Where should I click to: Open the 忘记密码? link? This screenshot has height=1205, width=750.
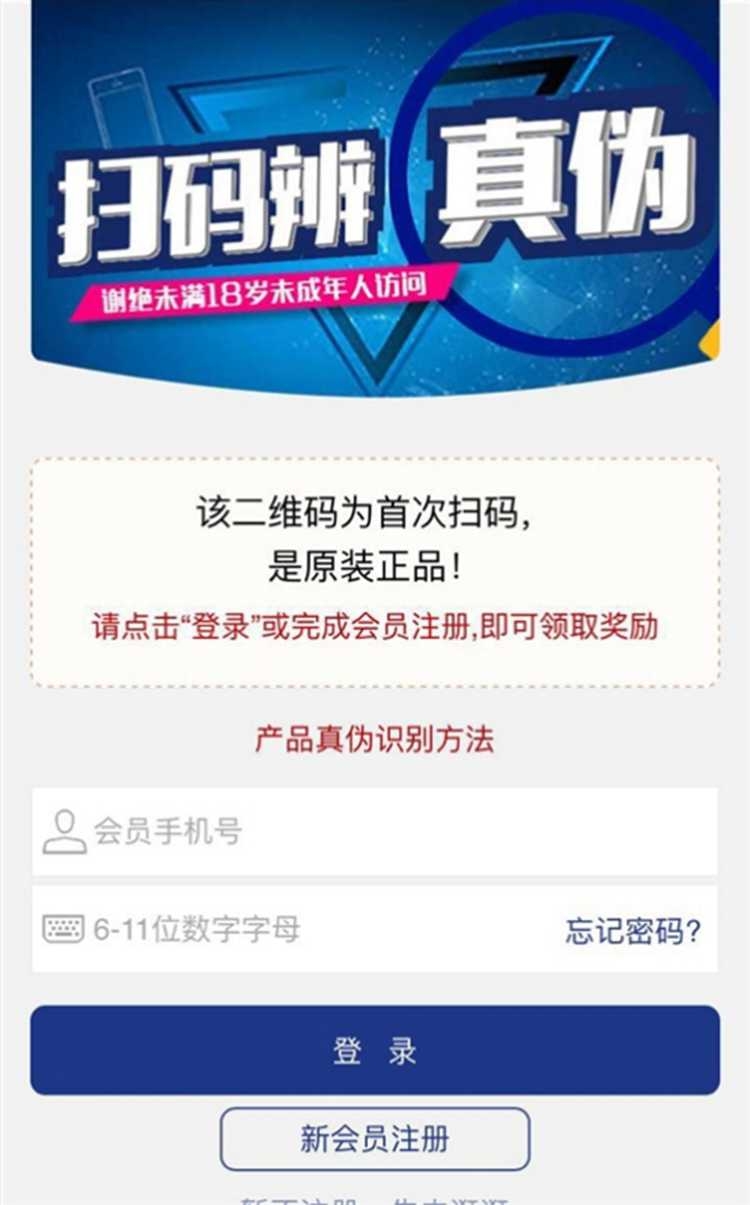[632, 931]
